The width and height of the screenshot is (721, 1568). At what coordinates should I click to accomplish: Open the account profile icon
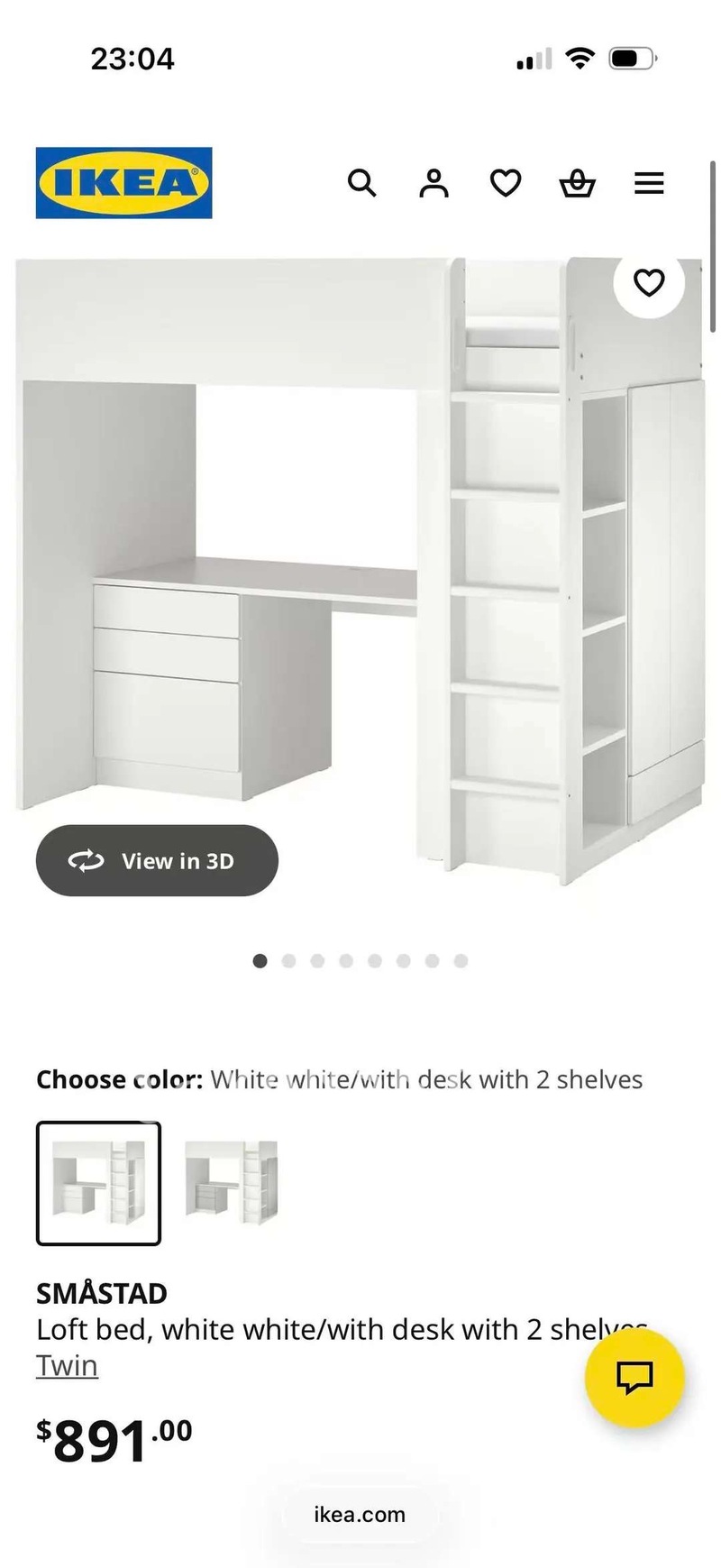click(434, 183)
